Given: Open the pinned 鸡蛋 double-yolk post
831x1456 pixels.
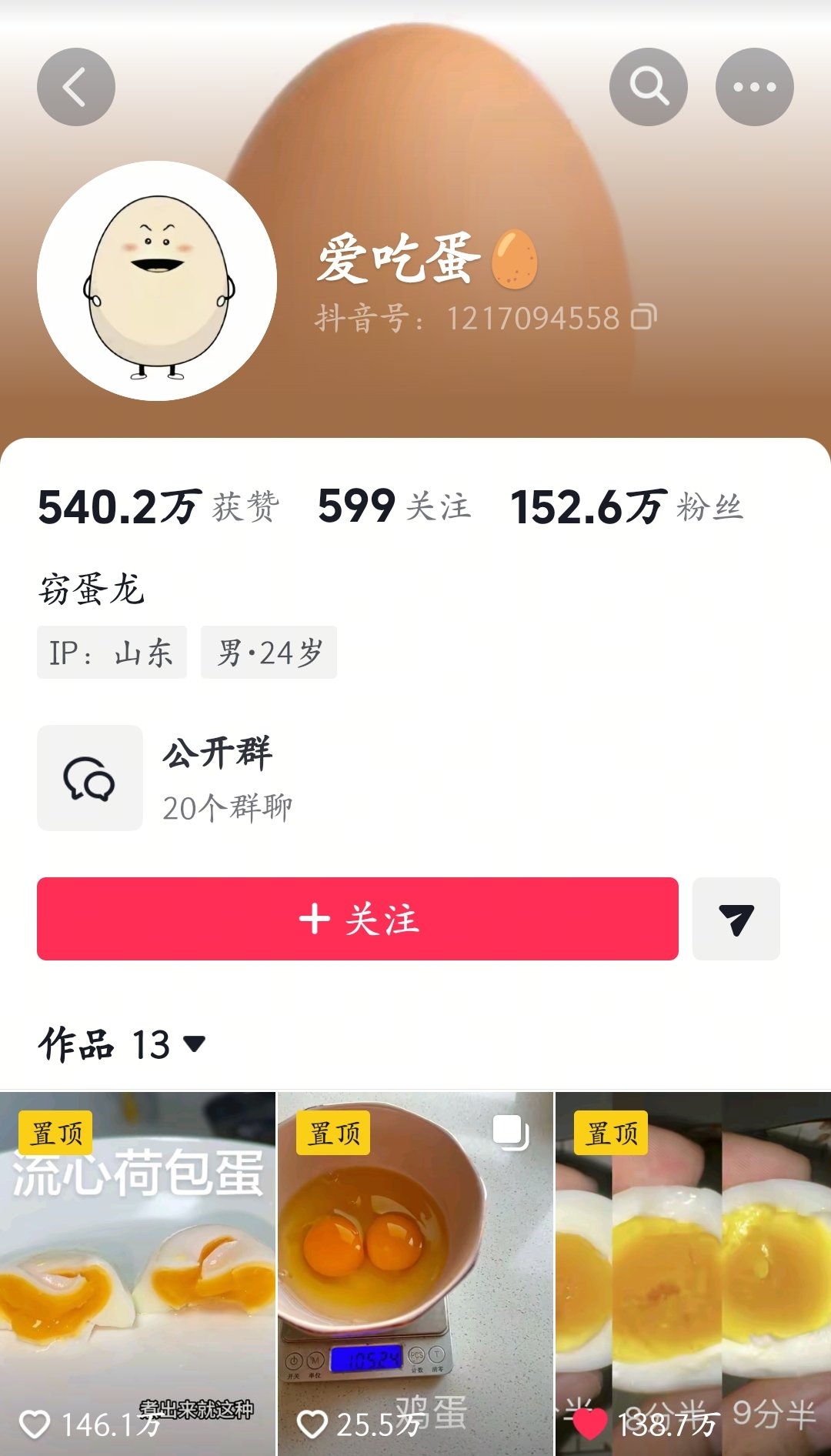Looking at the screenshot, I should point(415,1274).
